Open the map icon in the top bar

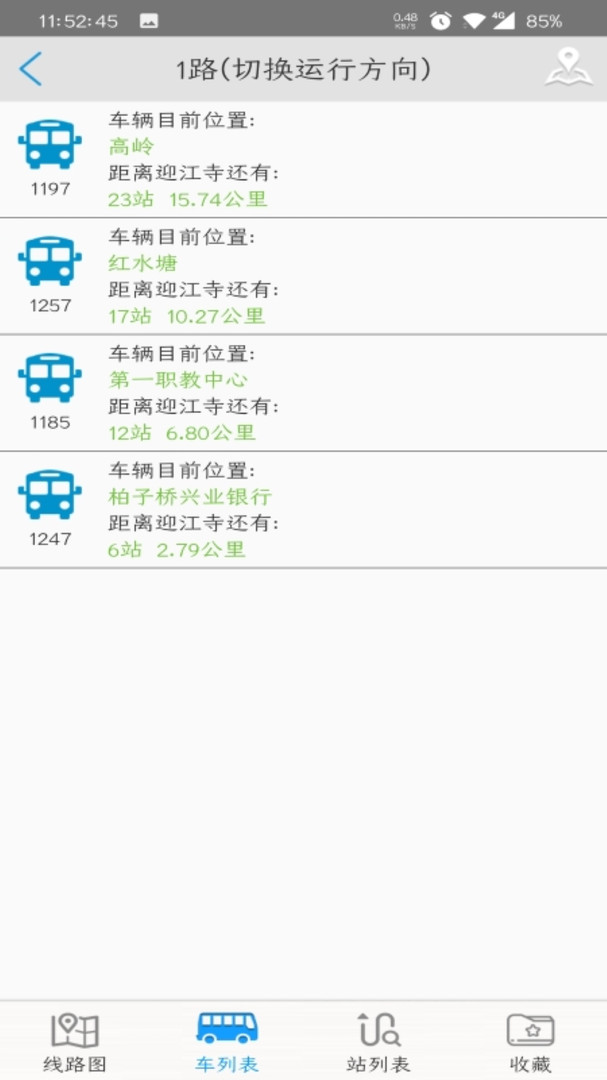[568, 68]
